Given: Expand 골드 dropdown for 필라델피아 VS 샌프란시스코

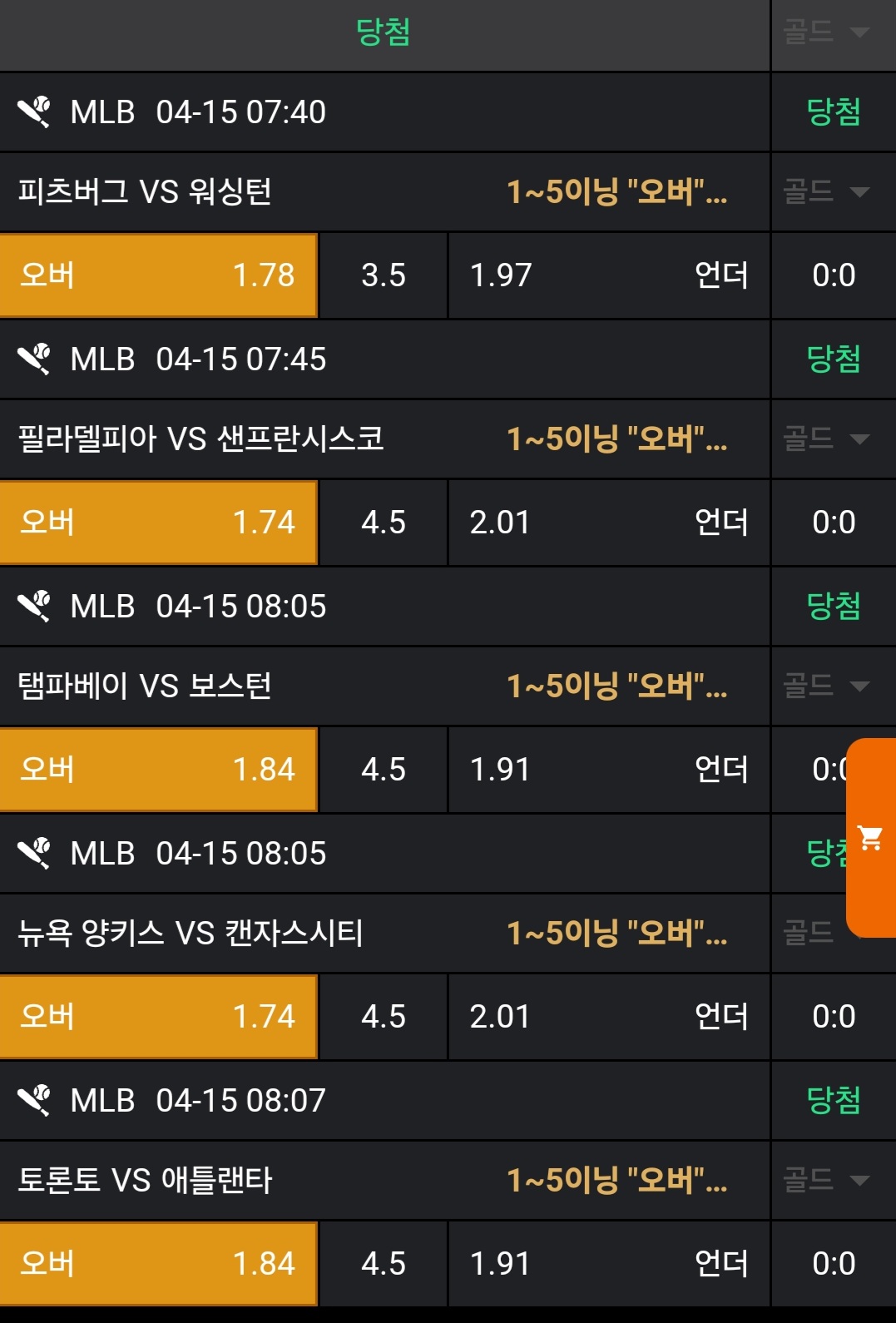Looking at the screenshot, I should (x=827, y=439).
